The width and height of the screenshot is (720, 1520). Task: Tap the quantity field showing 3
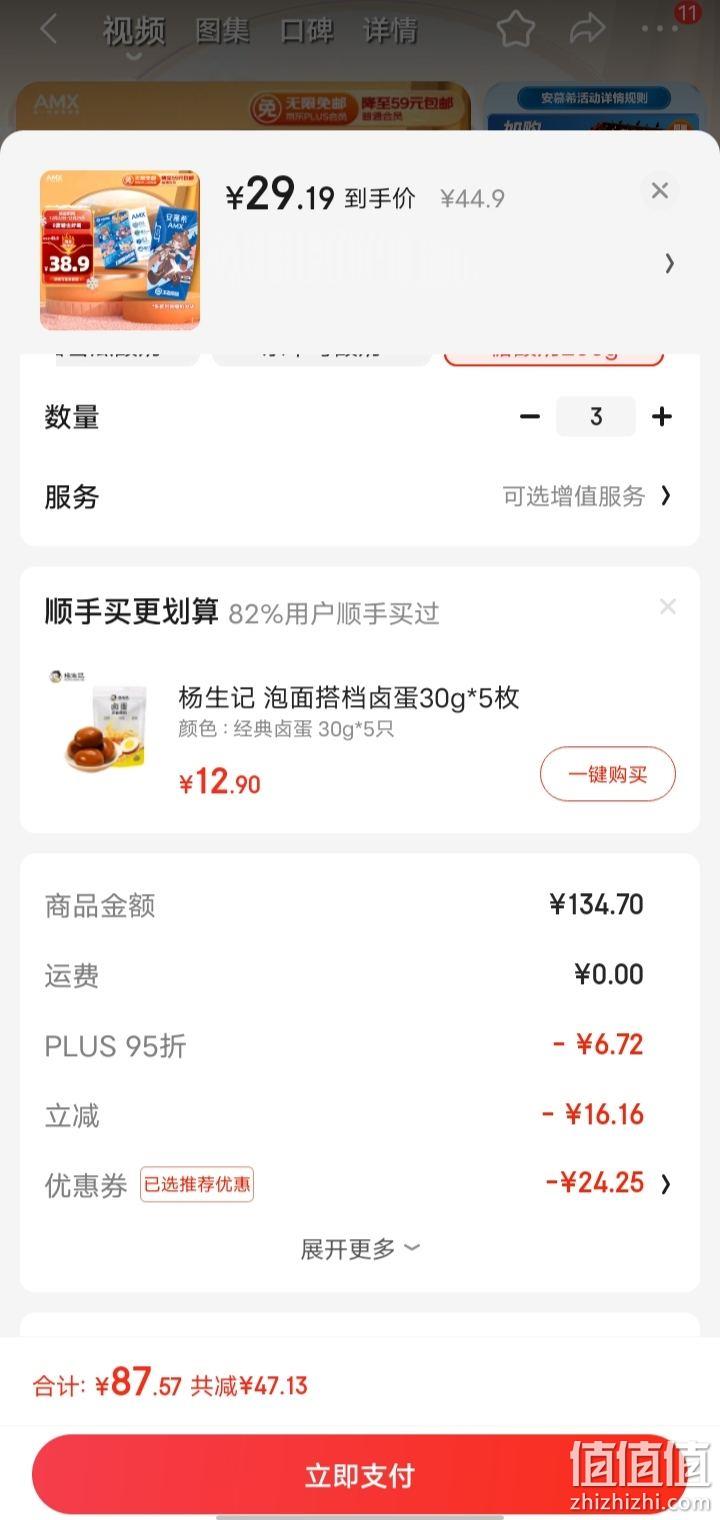[x=596, y=416]
